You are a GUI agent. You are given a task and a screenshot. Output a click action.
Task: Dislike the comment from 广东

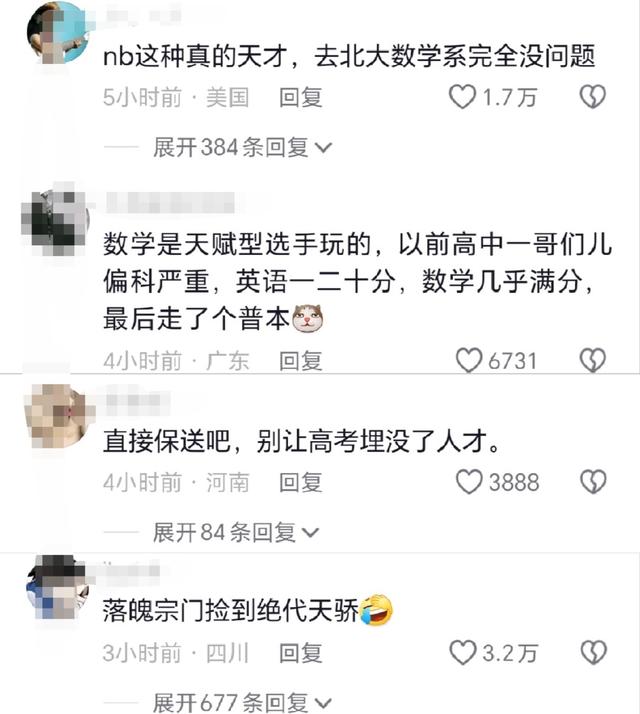click(x=593, y=360)
